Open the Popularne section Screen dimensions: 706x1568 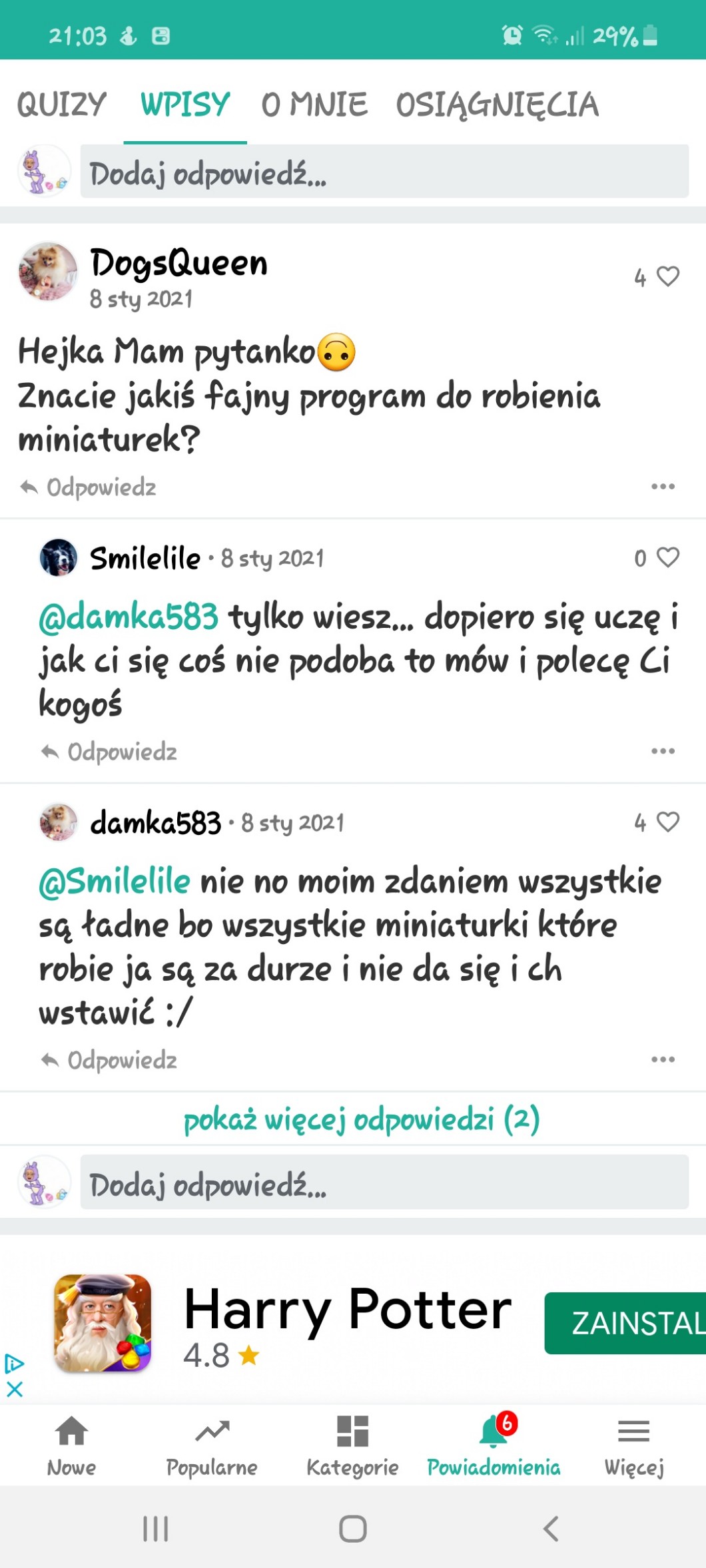click(x=212, y=1446)
